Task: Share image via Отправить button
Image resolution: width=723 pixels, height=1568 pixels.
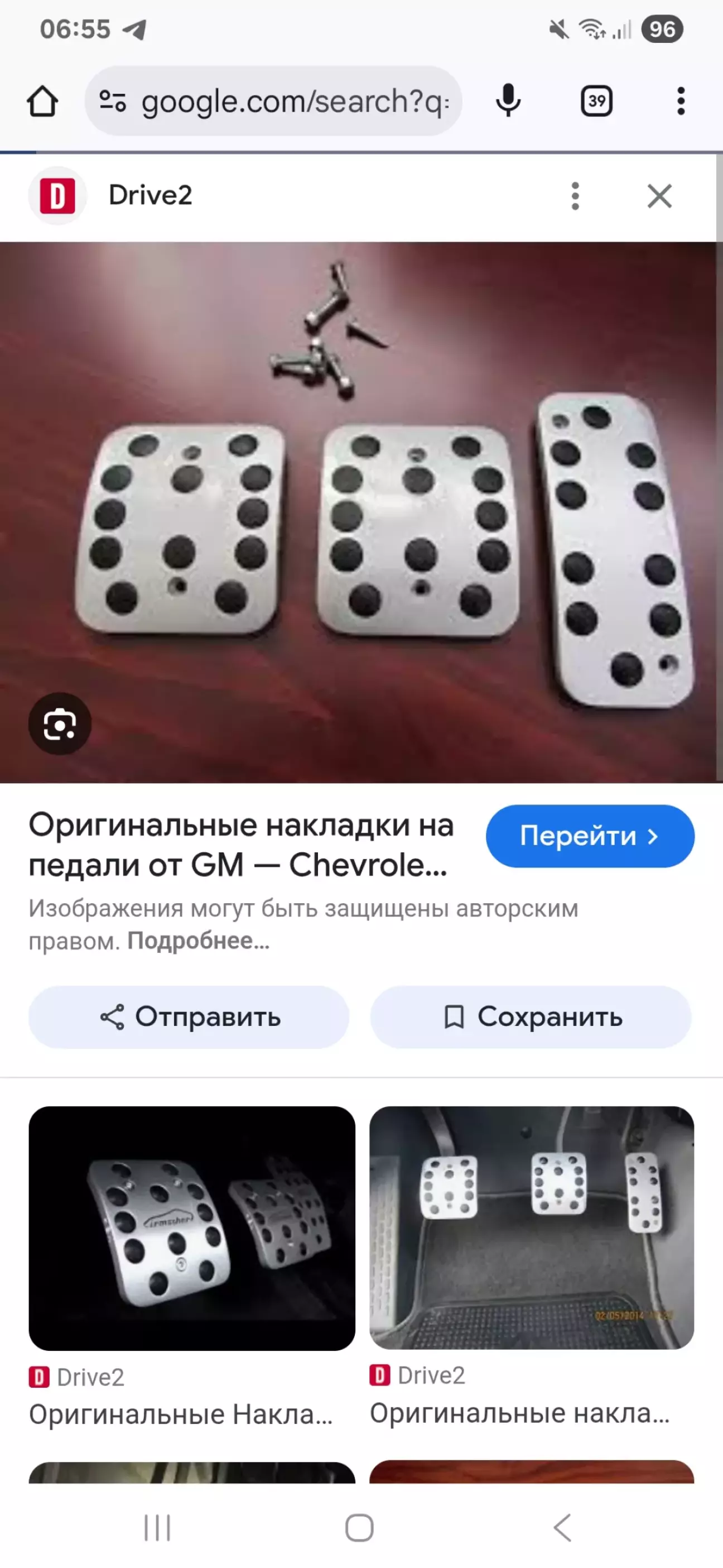Action: point(189,1017)
